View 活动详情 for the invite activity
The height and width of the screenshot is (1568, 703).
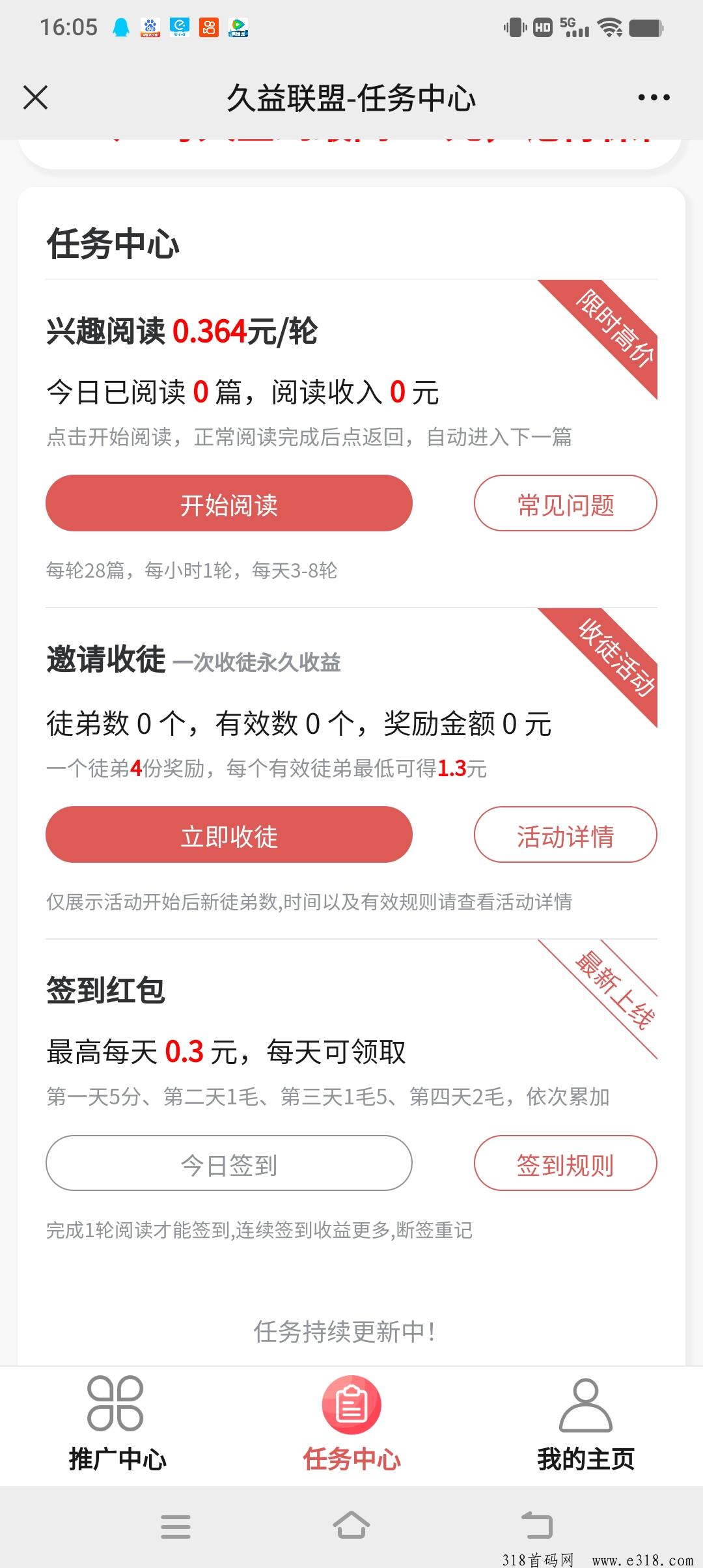[565, 835]
